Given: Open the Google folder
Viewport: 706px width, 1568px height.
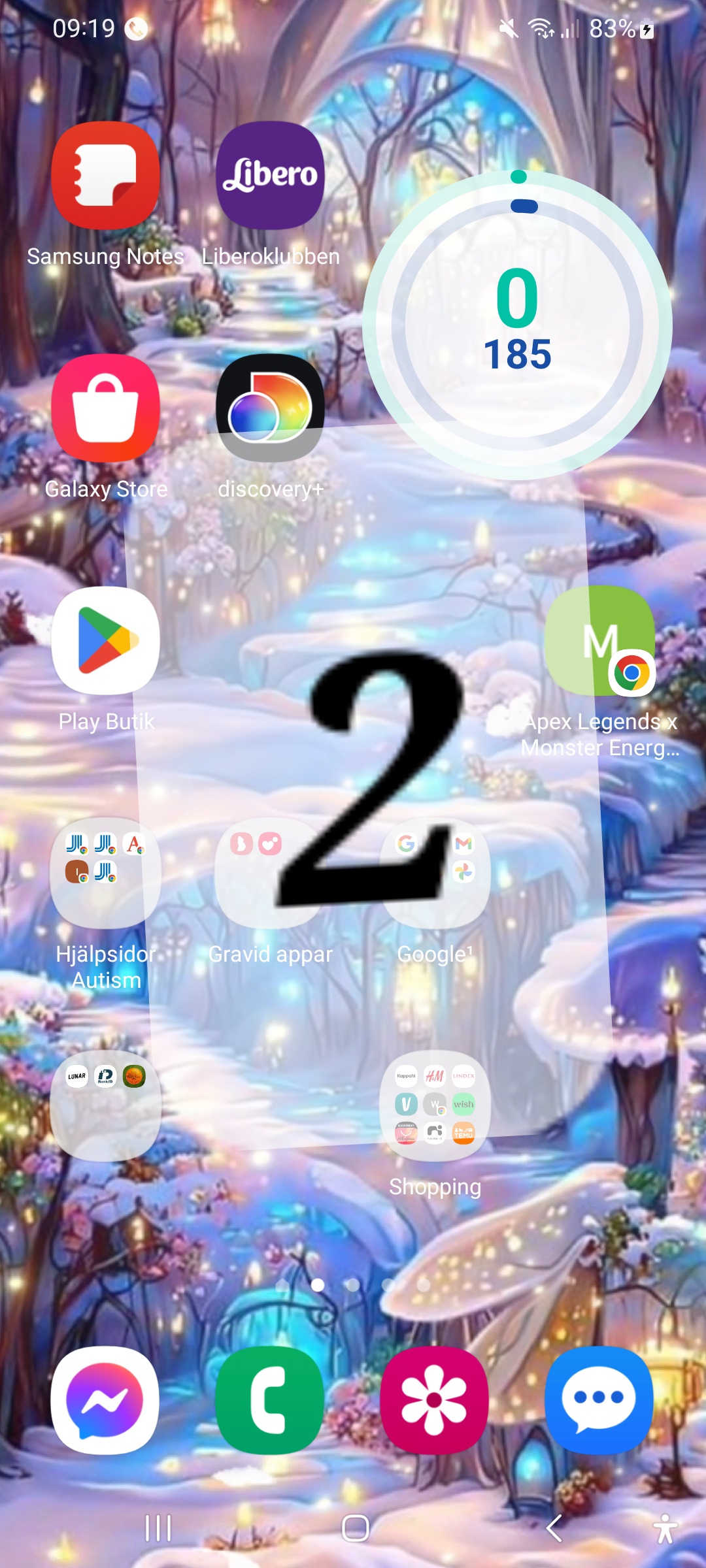Looking at the screenshot, I should (x=435, y=874).
